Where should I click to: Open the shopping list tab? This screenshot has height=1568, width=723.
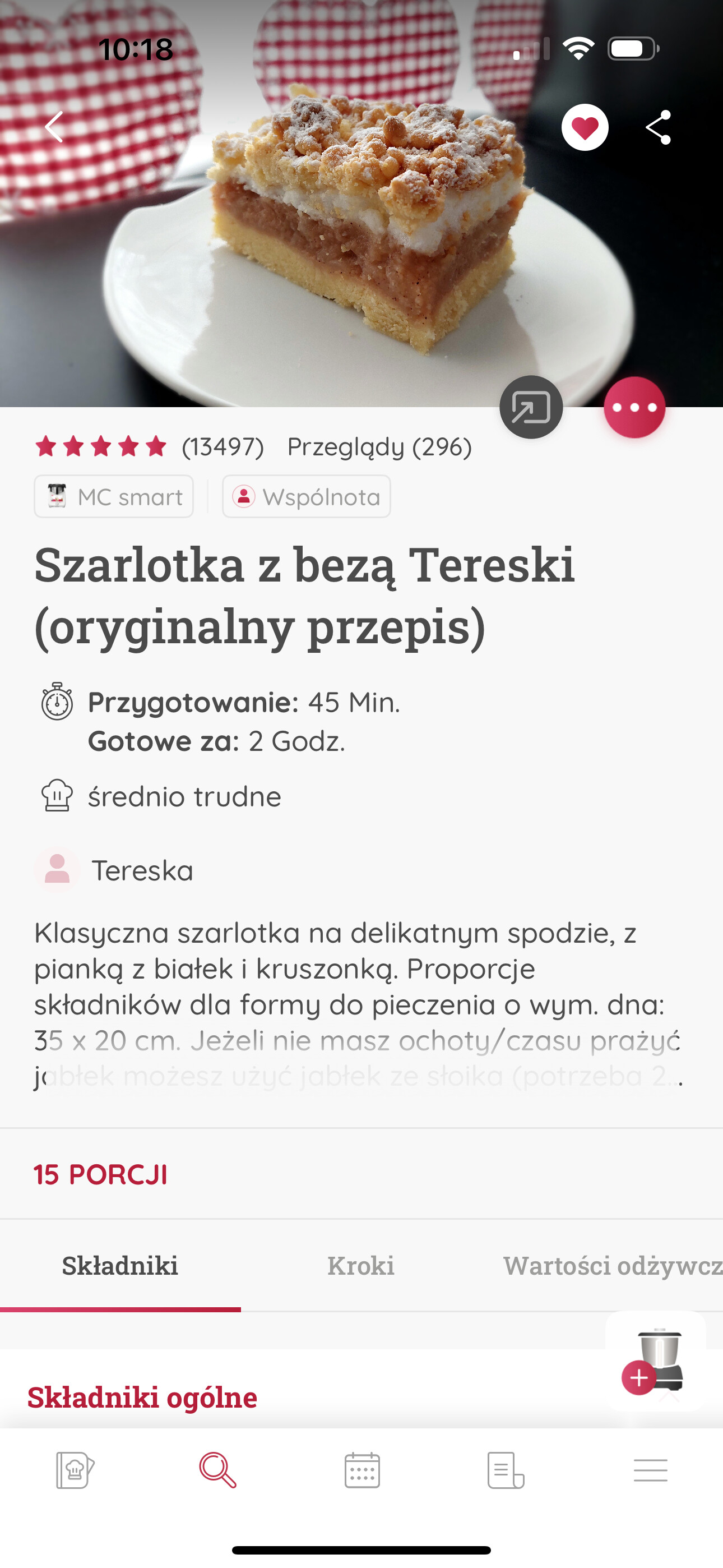[x=505, y=1470]
